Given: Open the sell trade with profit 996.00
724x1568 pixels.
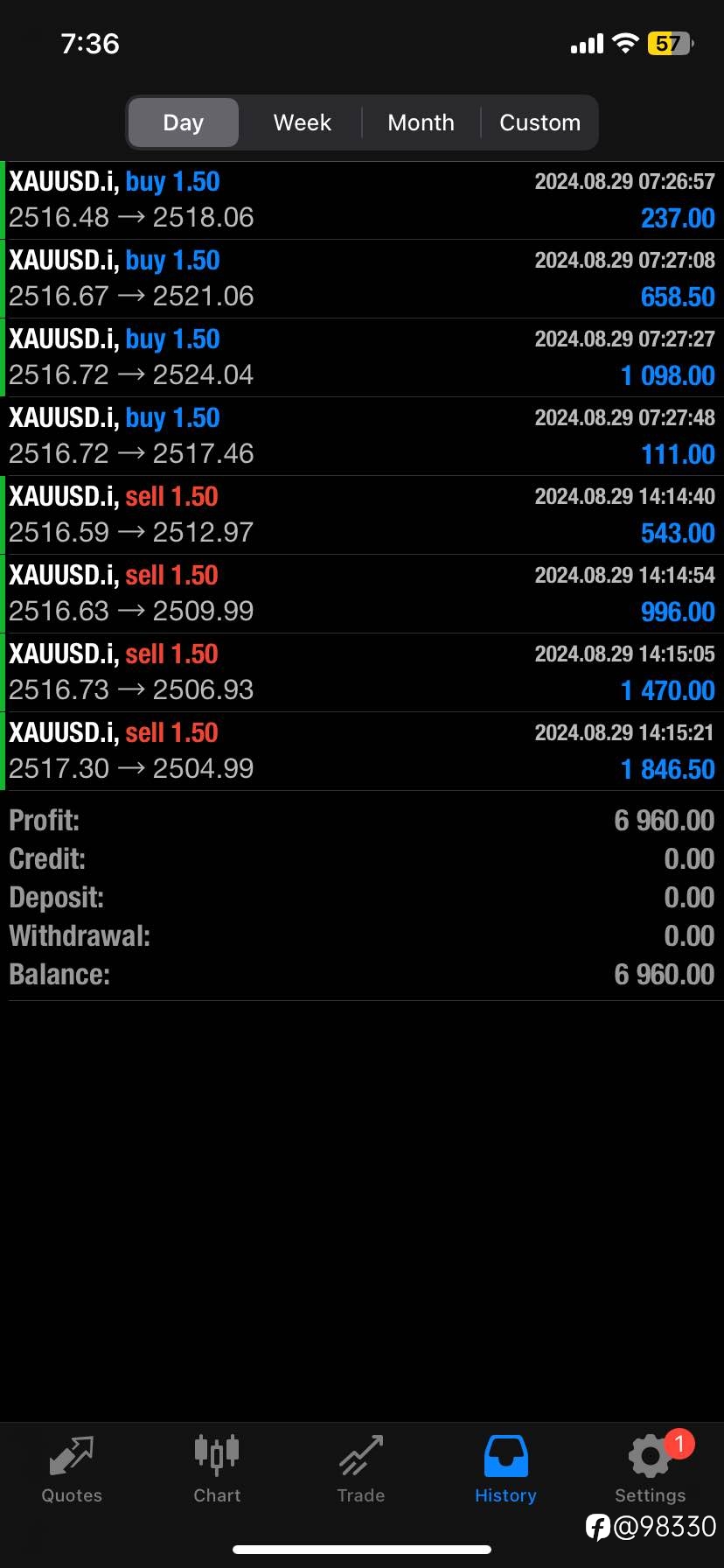Looking at the screenshot, I should tap(362, 594).
